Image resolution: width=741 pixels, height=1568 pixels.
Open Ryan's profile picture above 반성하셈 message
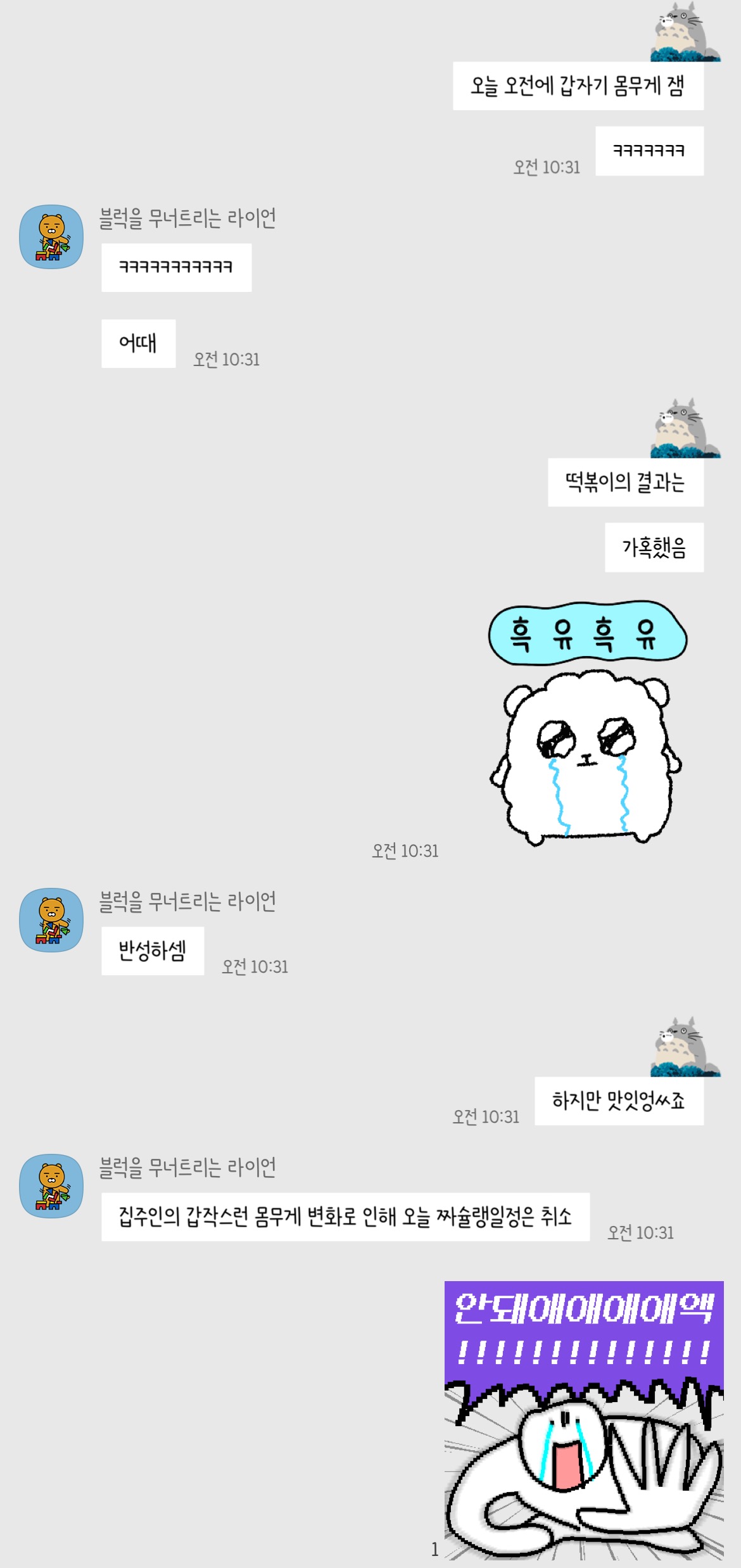point(51,920)
